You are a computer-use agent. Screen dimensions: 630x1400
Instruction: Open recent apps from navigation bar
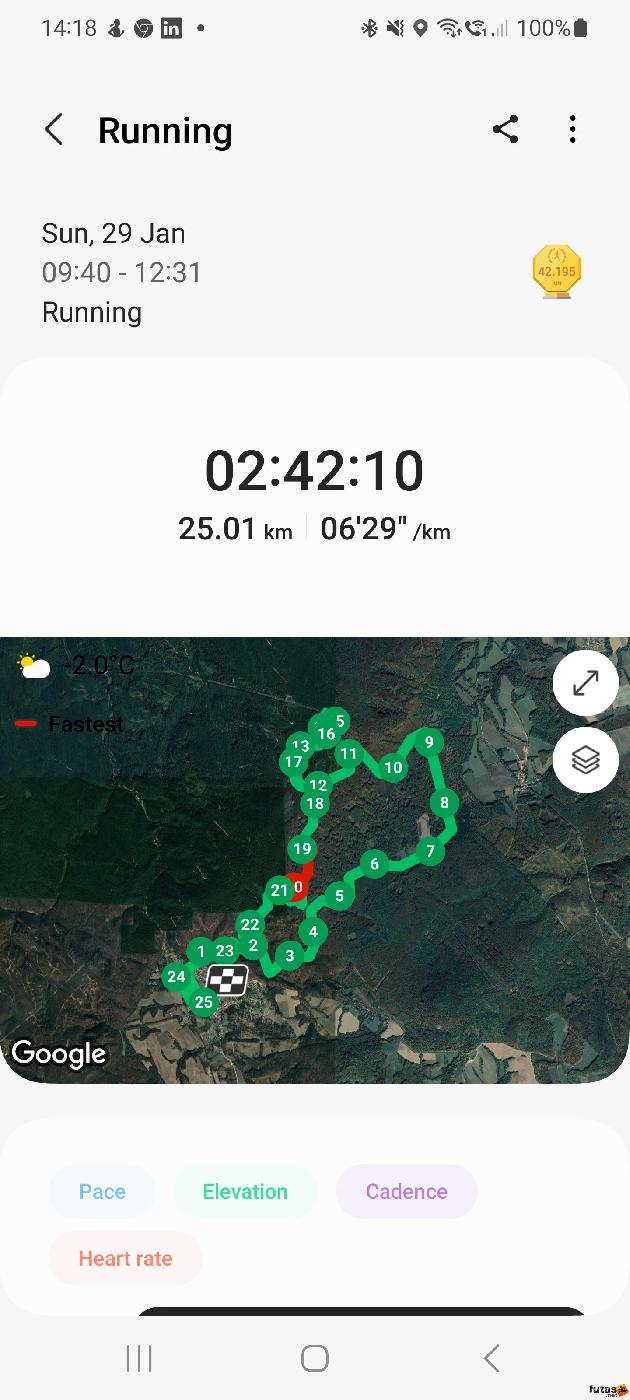pos(139,1358)
